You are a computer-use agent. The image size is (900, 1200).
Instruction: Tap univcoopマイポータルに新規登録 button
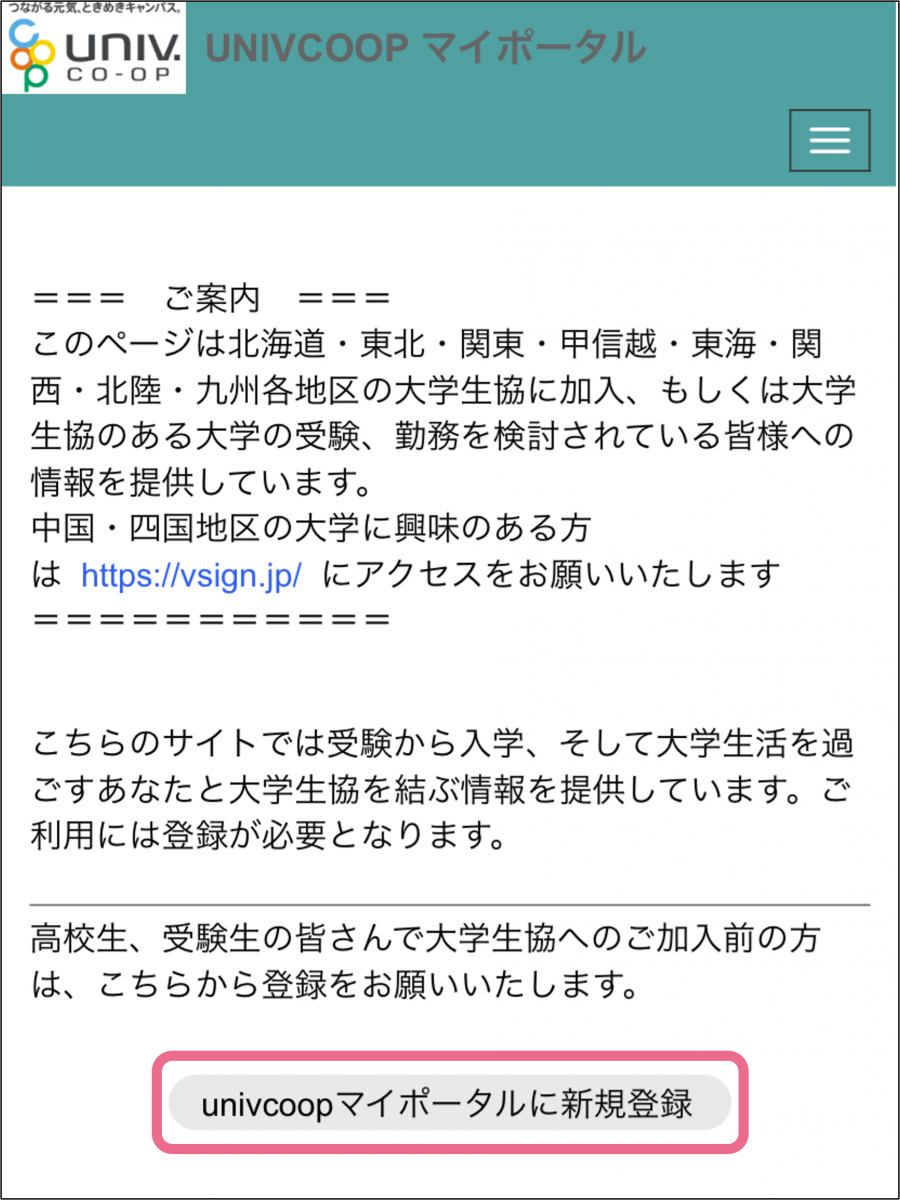448,1103
